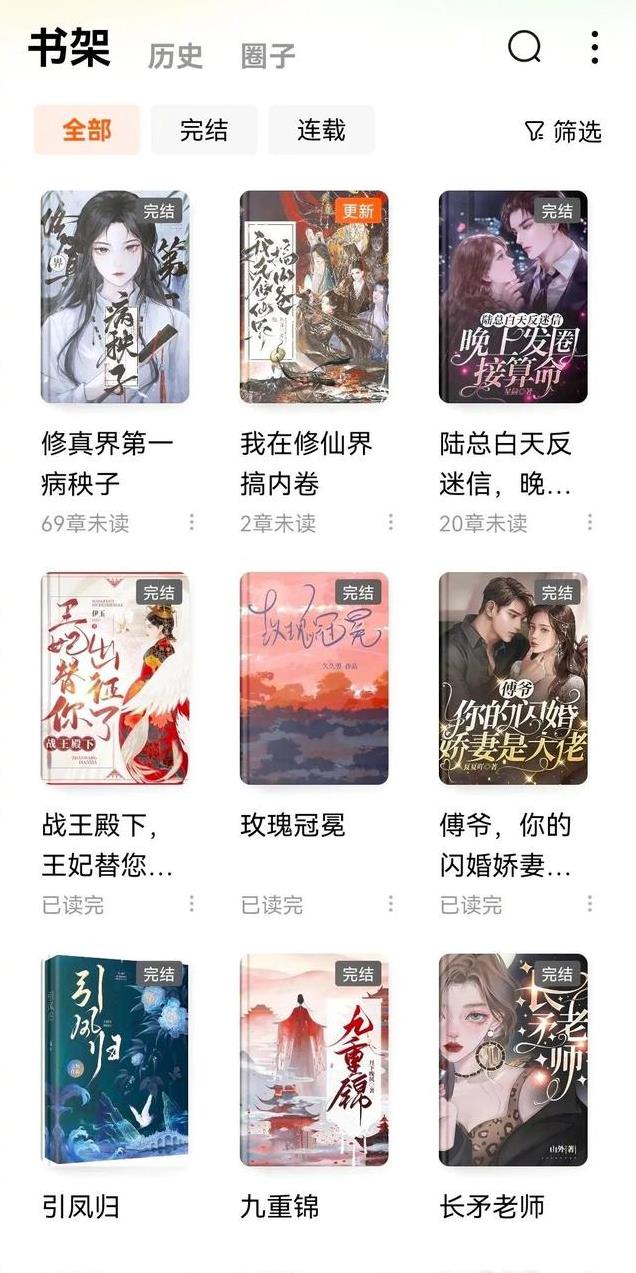Viewport: 636px width, 1273px height.
Task: Open the book 傅爷，你的闪婚娇妻
Action: (513, 678)
